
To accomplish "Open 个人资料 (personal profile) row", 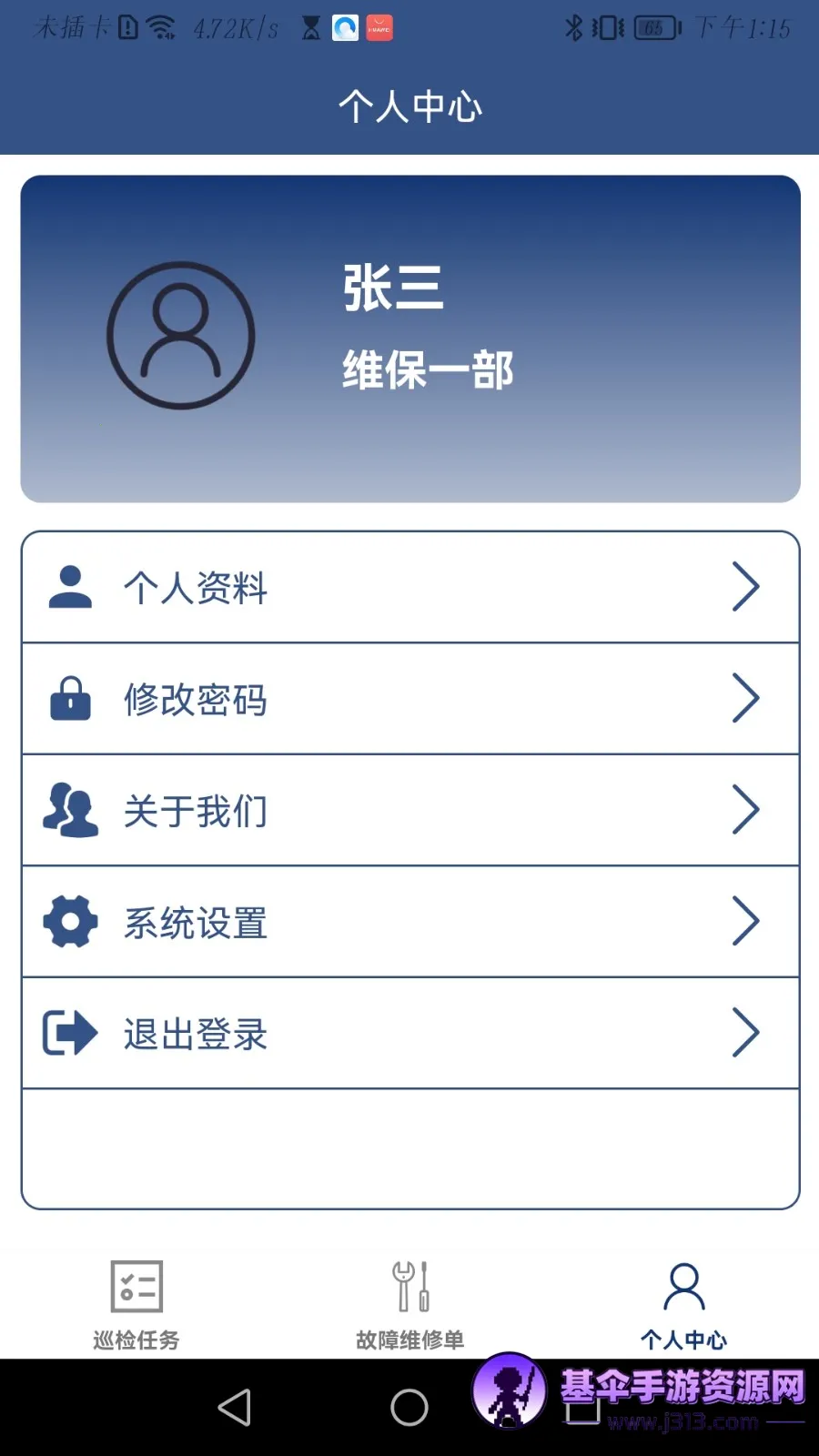I will click(409, 587).
